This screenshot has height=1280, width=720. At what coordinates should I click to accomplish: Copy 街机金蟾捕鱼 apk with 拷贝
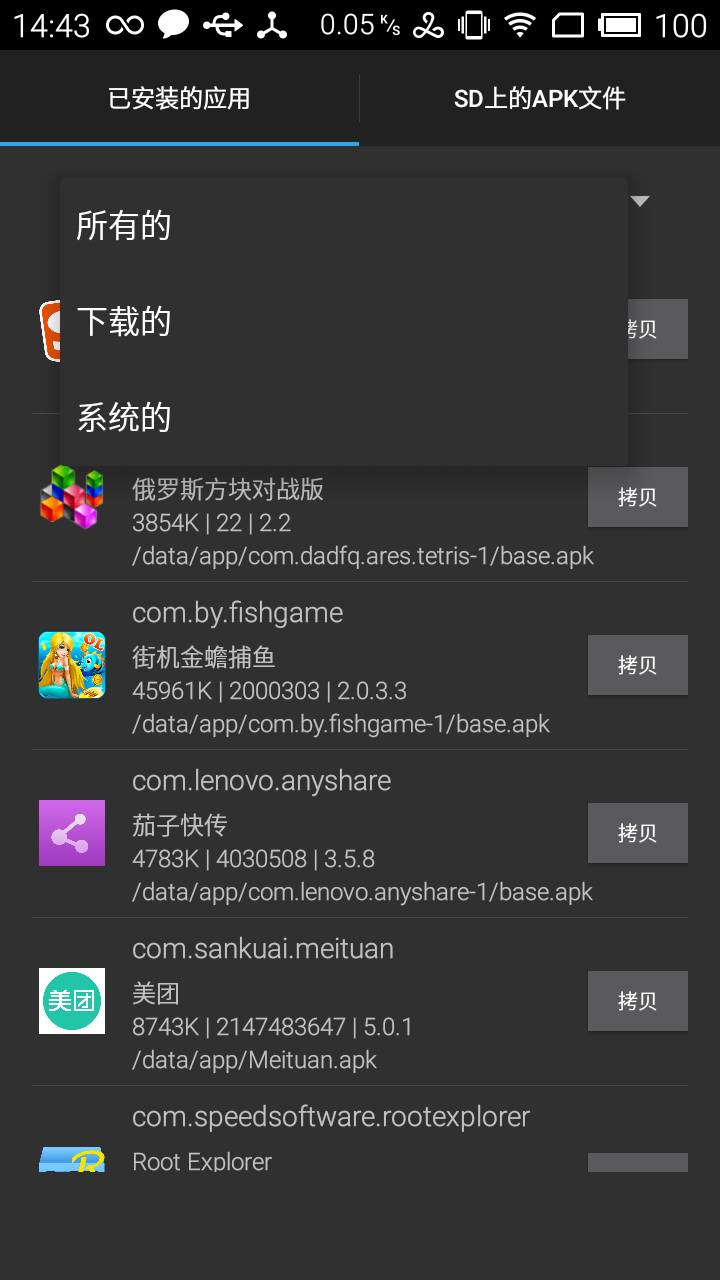click(x=637, y=665)
